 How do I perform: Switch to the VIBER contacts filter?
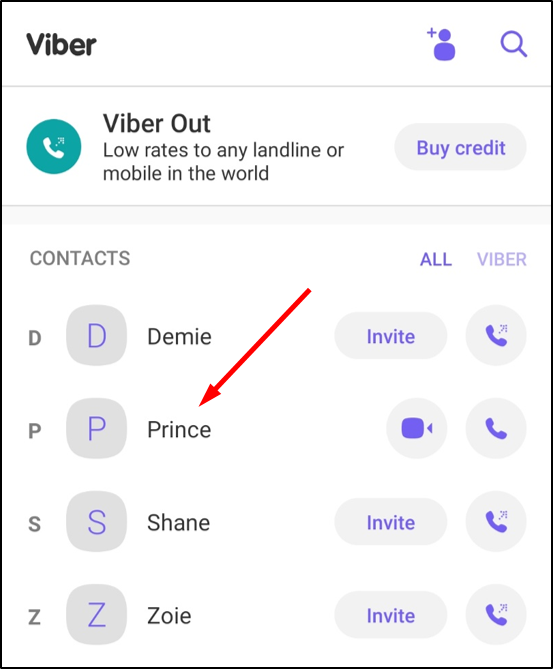click(501, 259)
